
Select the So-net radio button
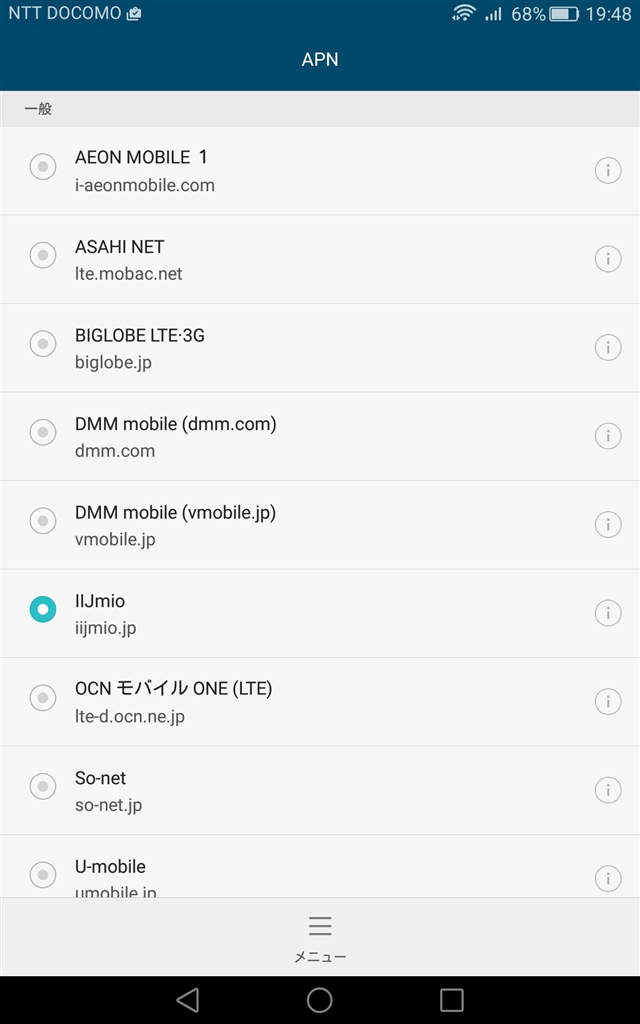[43, 787]
